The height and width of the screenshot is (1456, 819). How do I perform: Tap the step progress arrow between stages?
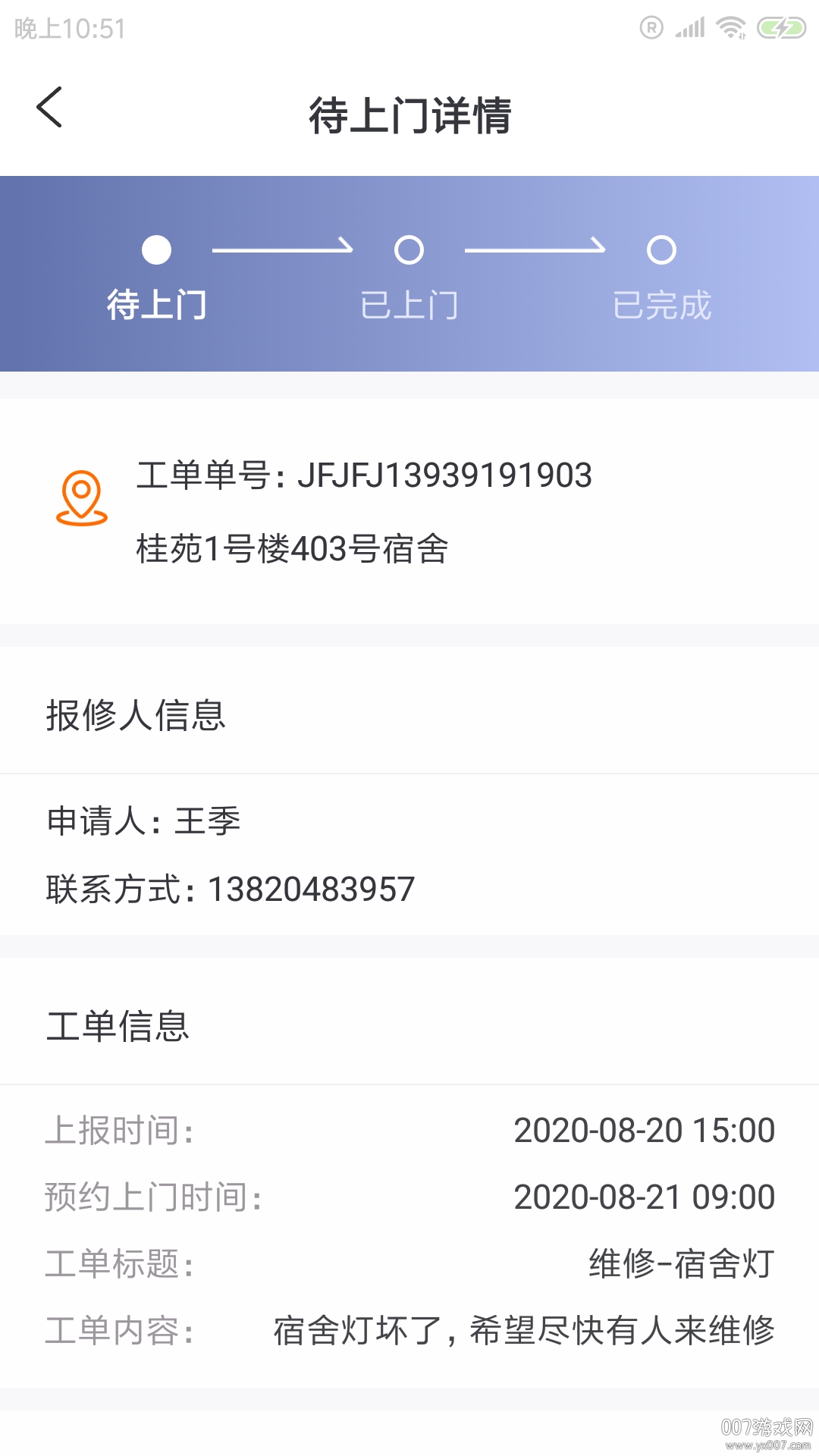pyautogui.click(x=284, y=248)
